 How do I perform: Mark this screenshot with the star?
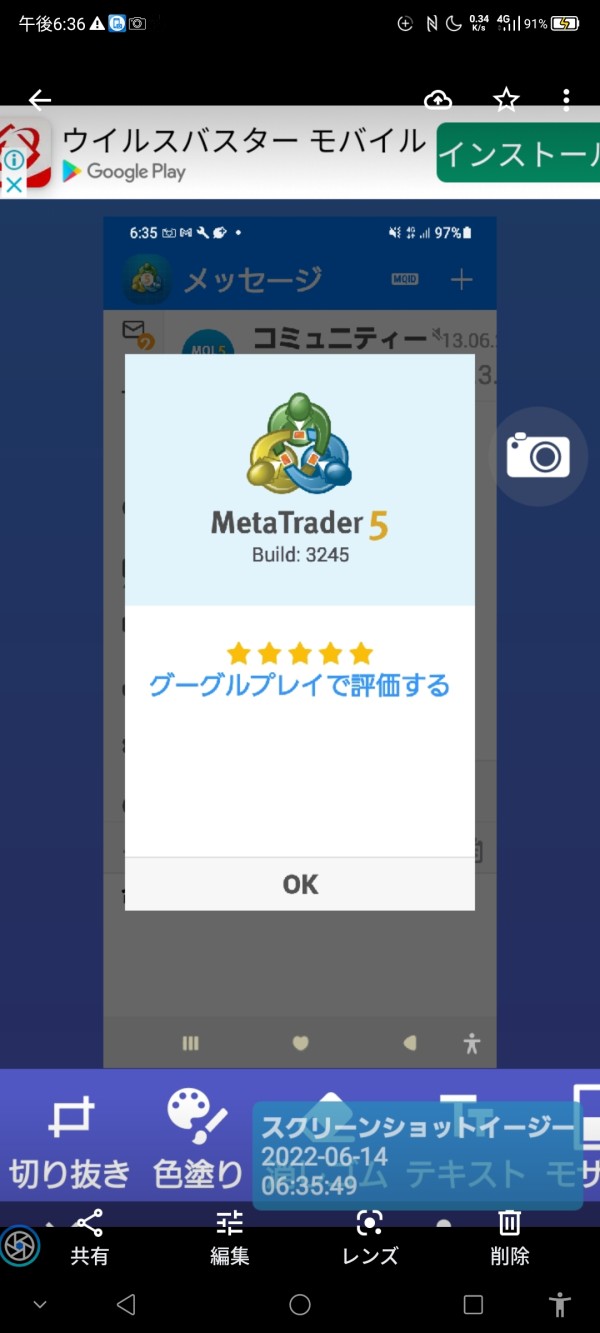[x=507, y=99]
